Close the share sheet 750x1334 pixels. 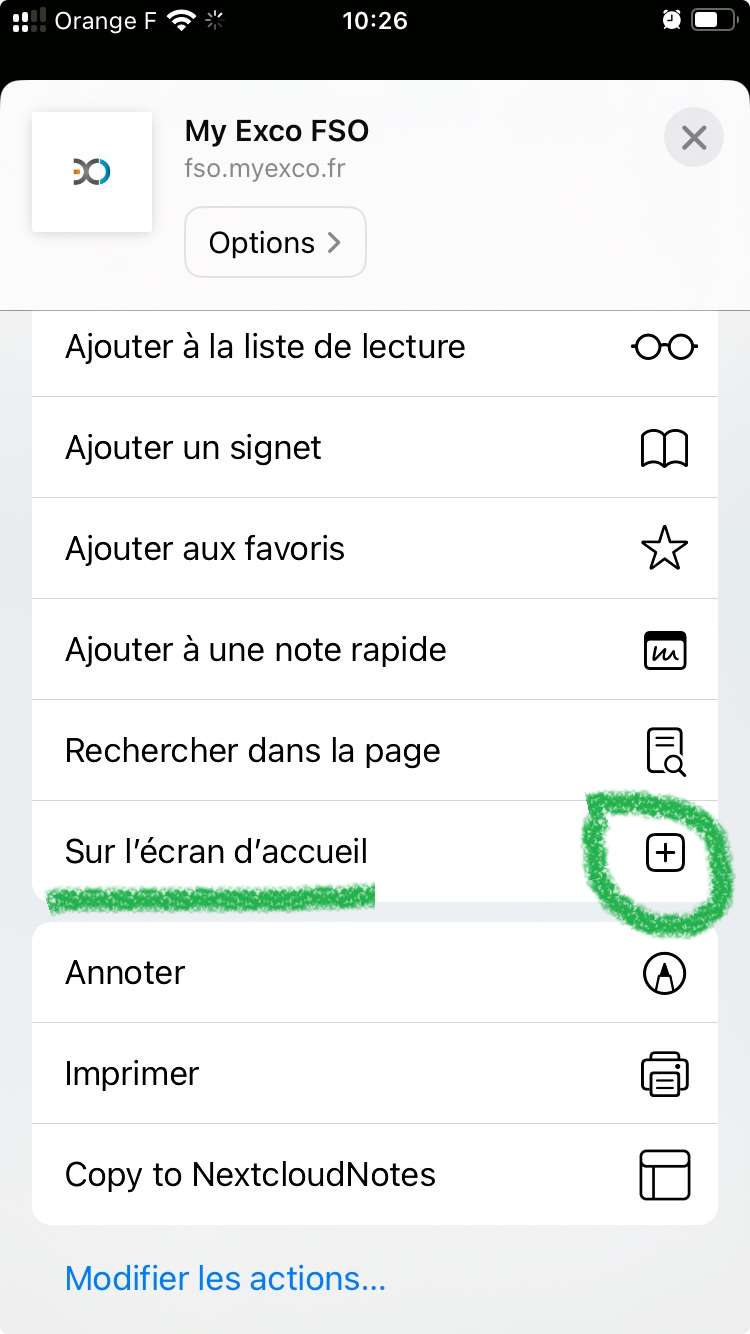694,137
